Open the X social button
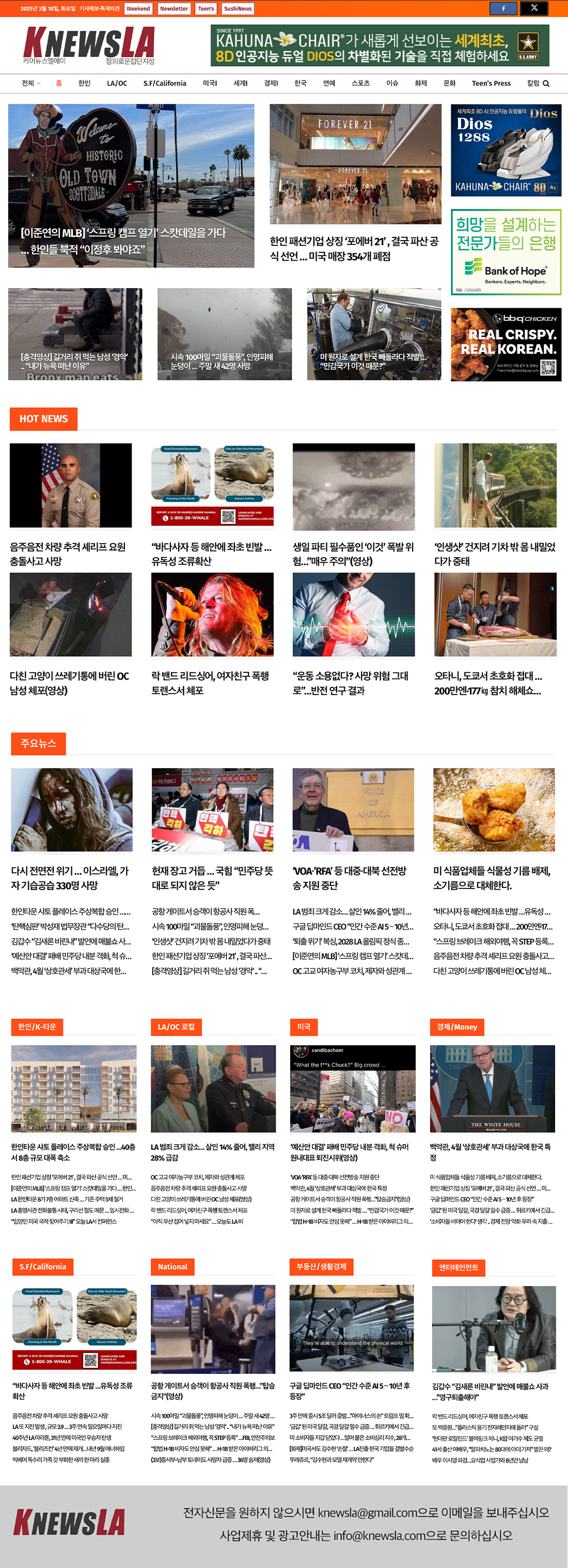This screenshot has height=1568, width=568. (534, 9)
